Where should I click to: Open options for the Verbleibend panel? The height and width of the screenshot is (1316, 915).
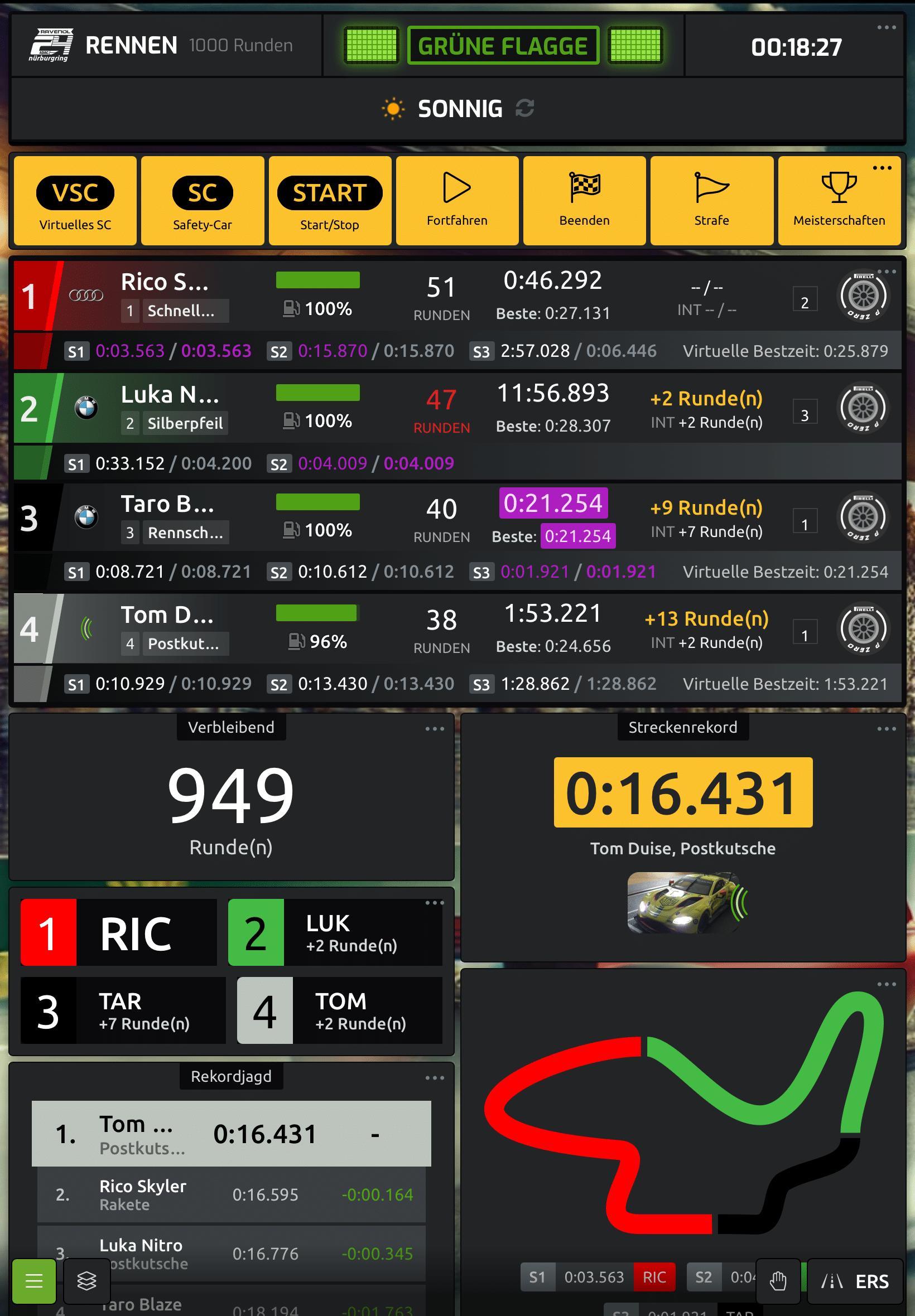(435, 729)
